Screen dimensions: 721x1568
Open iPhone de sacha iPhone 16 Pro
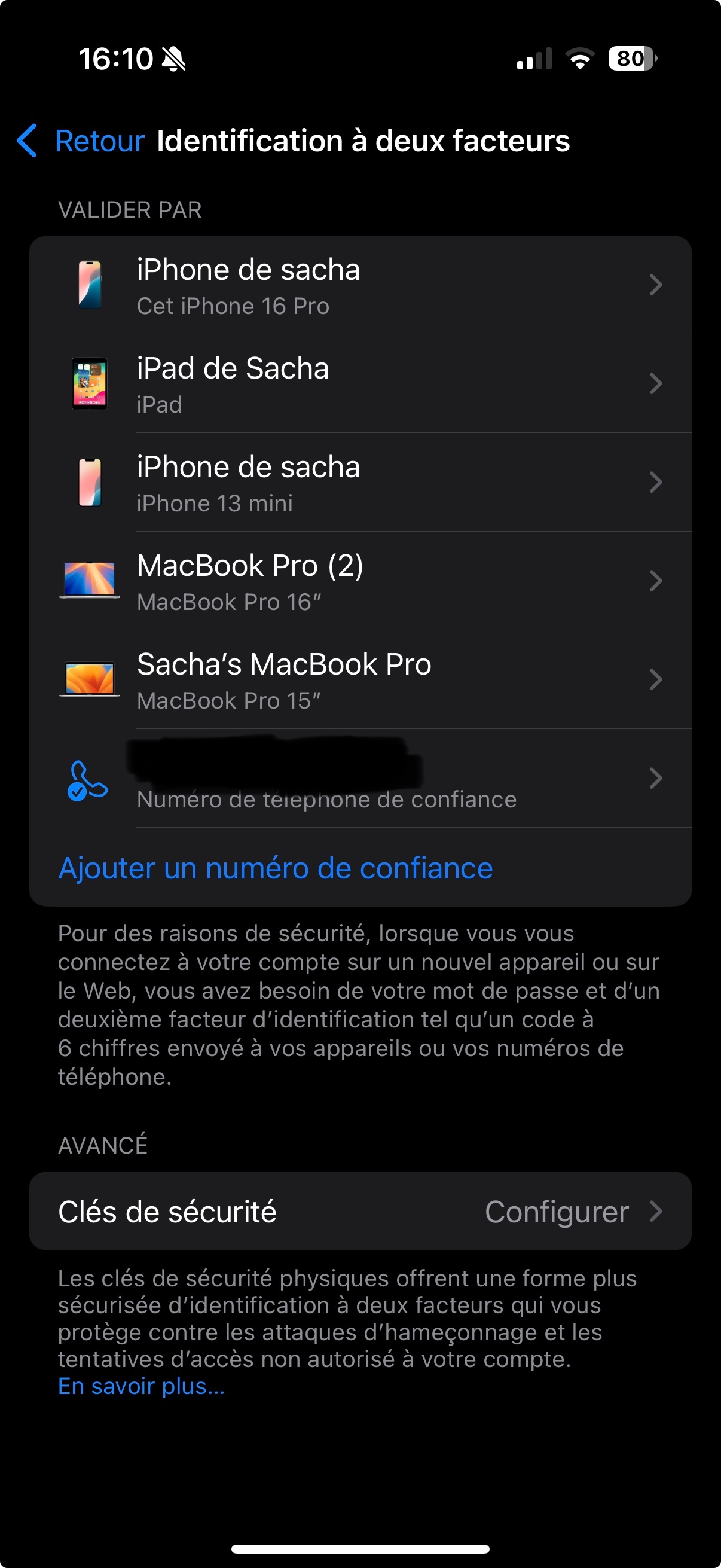tap(360, 285)
